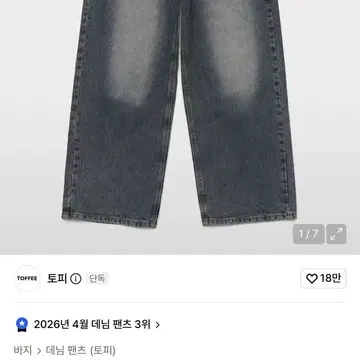Viewport: 360px width, 360px height.
Task: Tap the info icon next to 토피
Action: (x=76, y=279)
